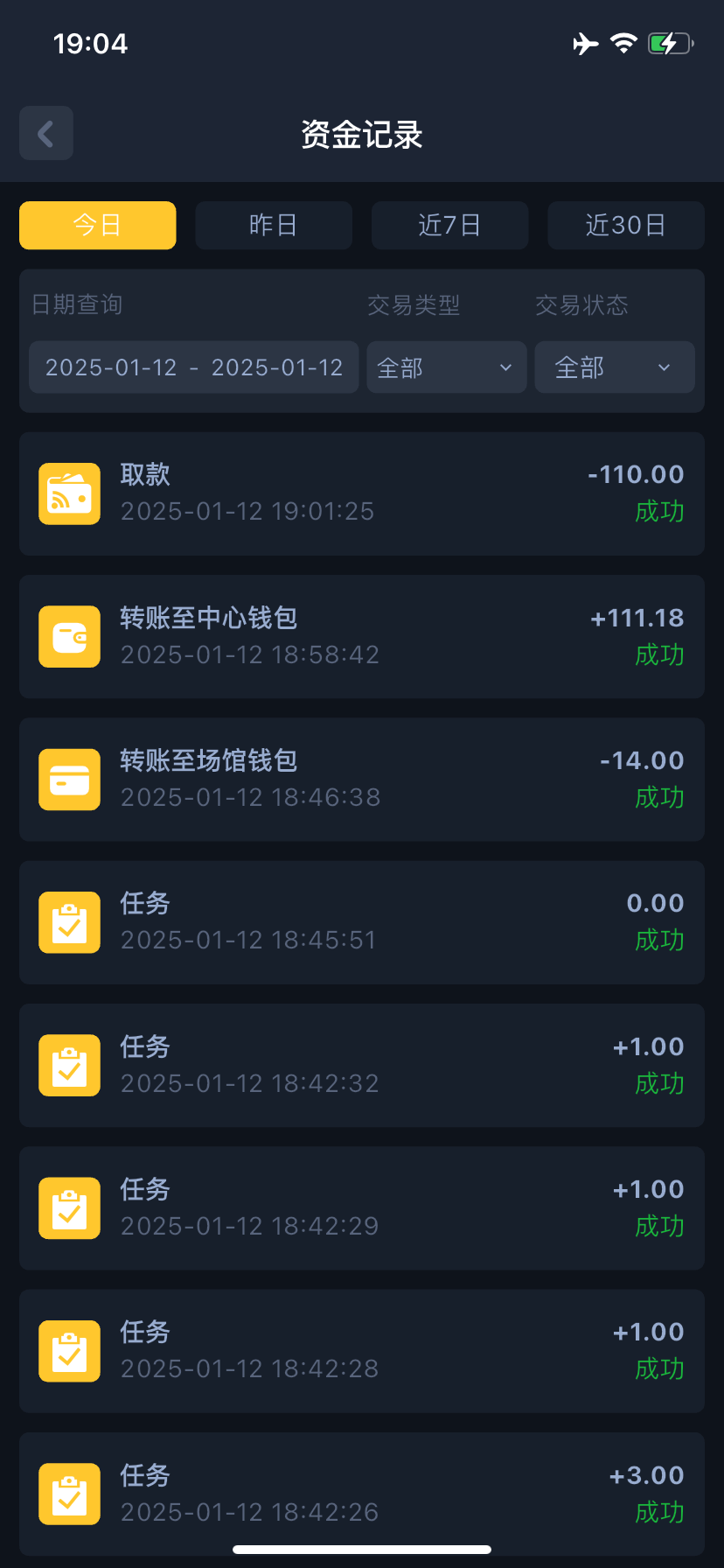Open the 任务 record at 18:42:29
Screen dimensions: 724x1568
[x=362, y=1208]
